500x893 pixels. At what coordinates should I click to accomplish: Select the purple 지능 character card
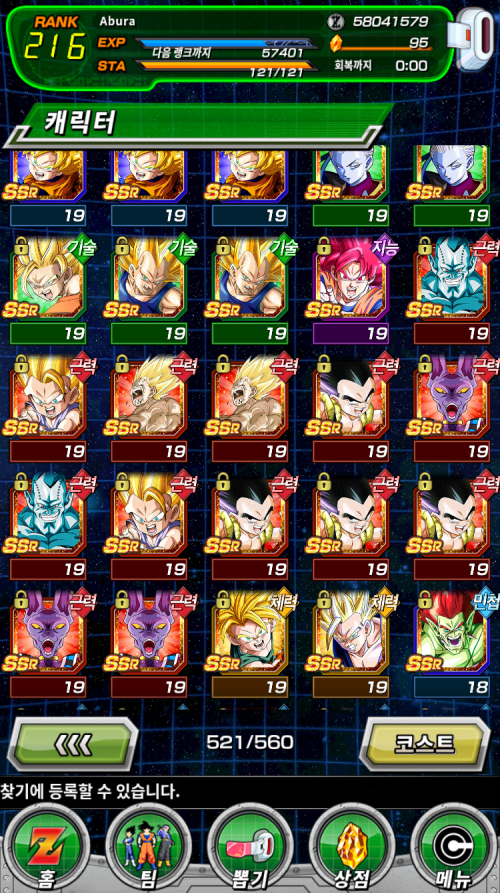351,290
